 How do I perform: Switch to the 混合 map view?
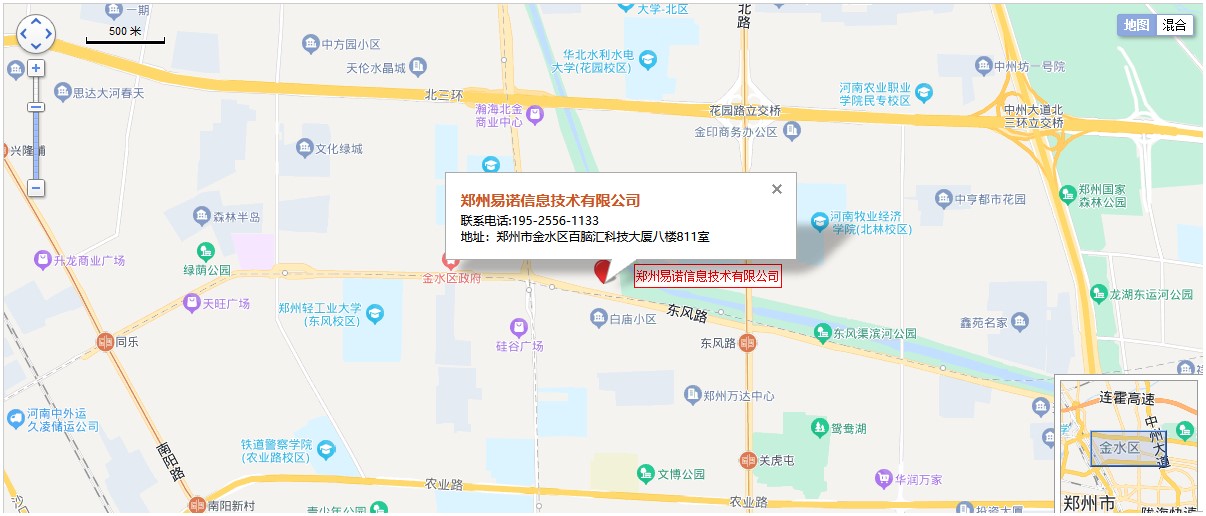click(x=1175, y=26)
